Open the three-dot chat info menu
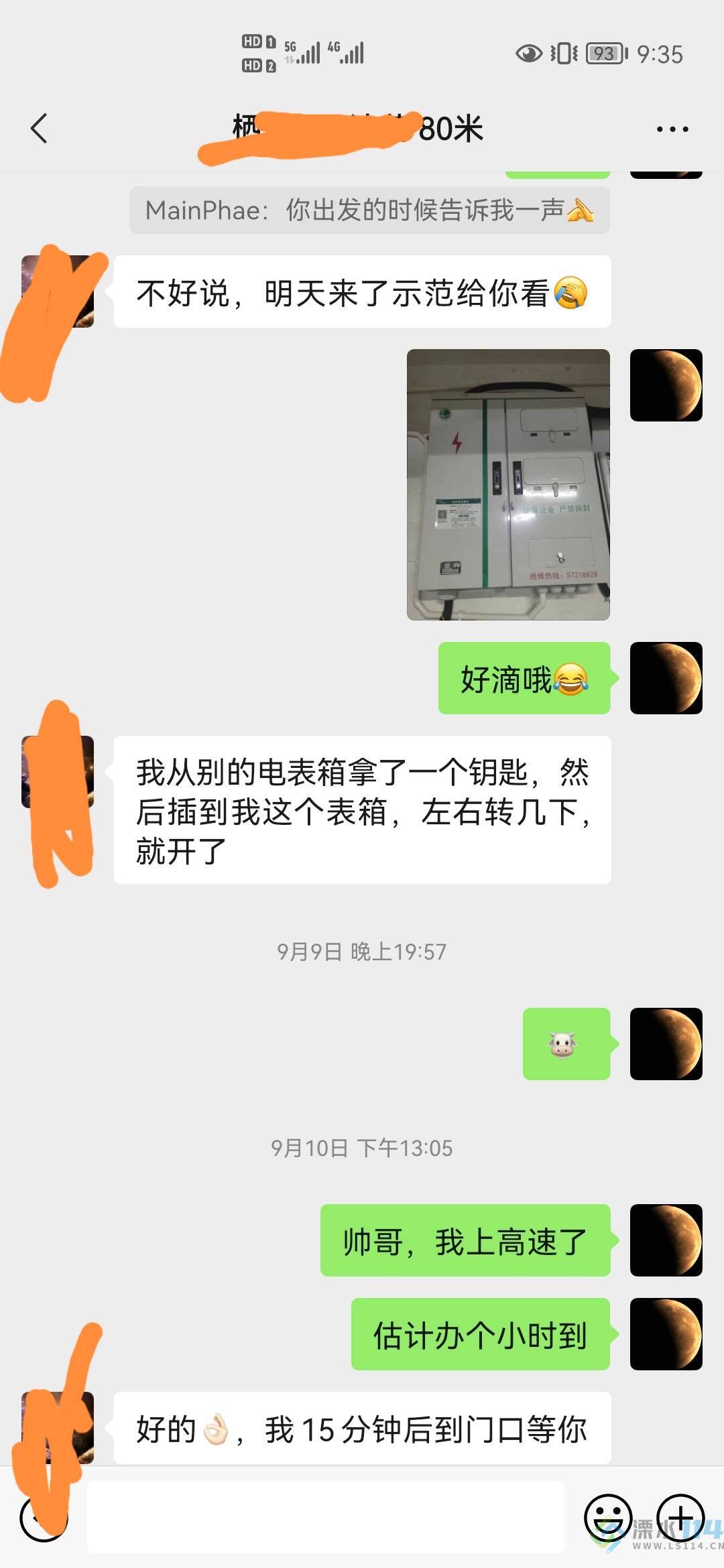 click(x=672, y=129)
